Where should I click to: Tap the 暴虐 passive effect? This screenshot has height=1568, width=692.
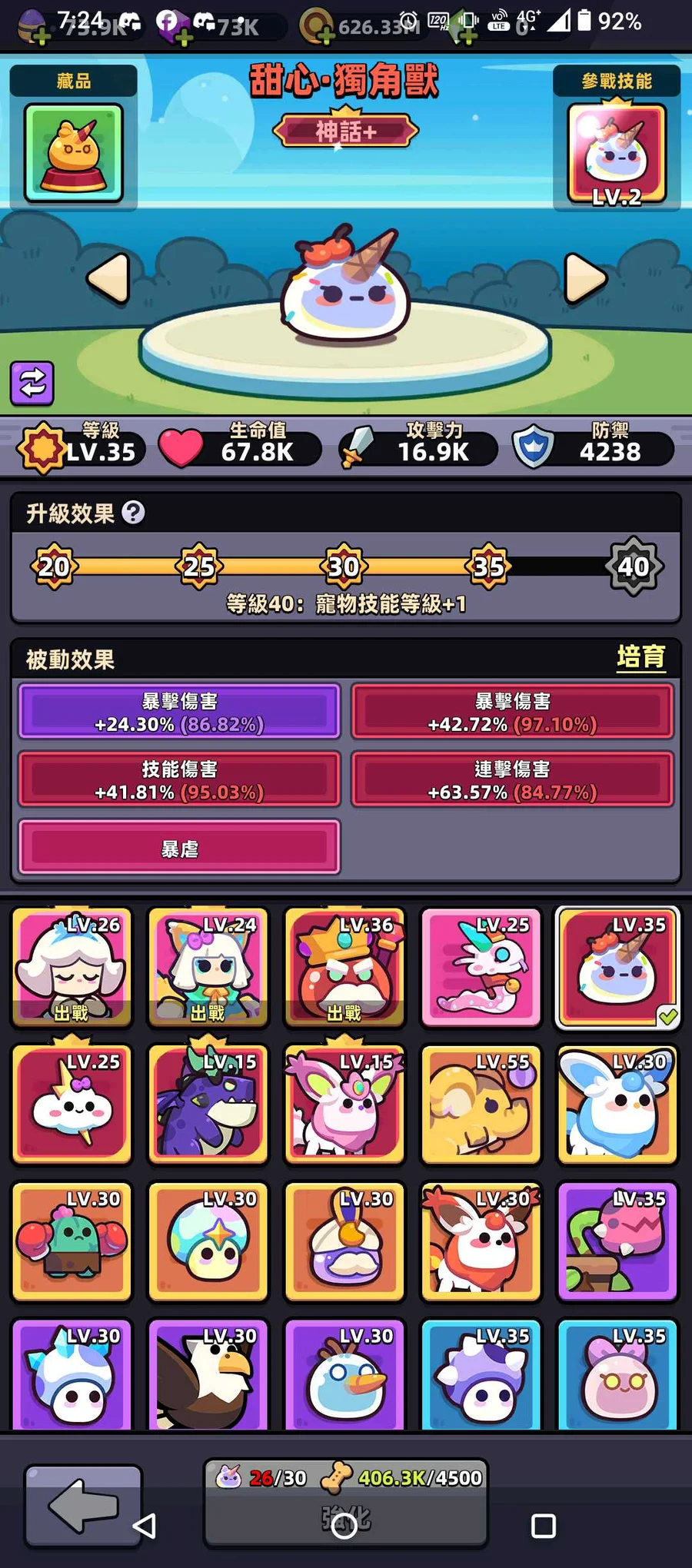pyautogui.click(x=179, y=848)
